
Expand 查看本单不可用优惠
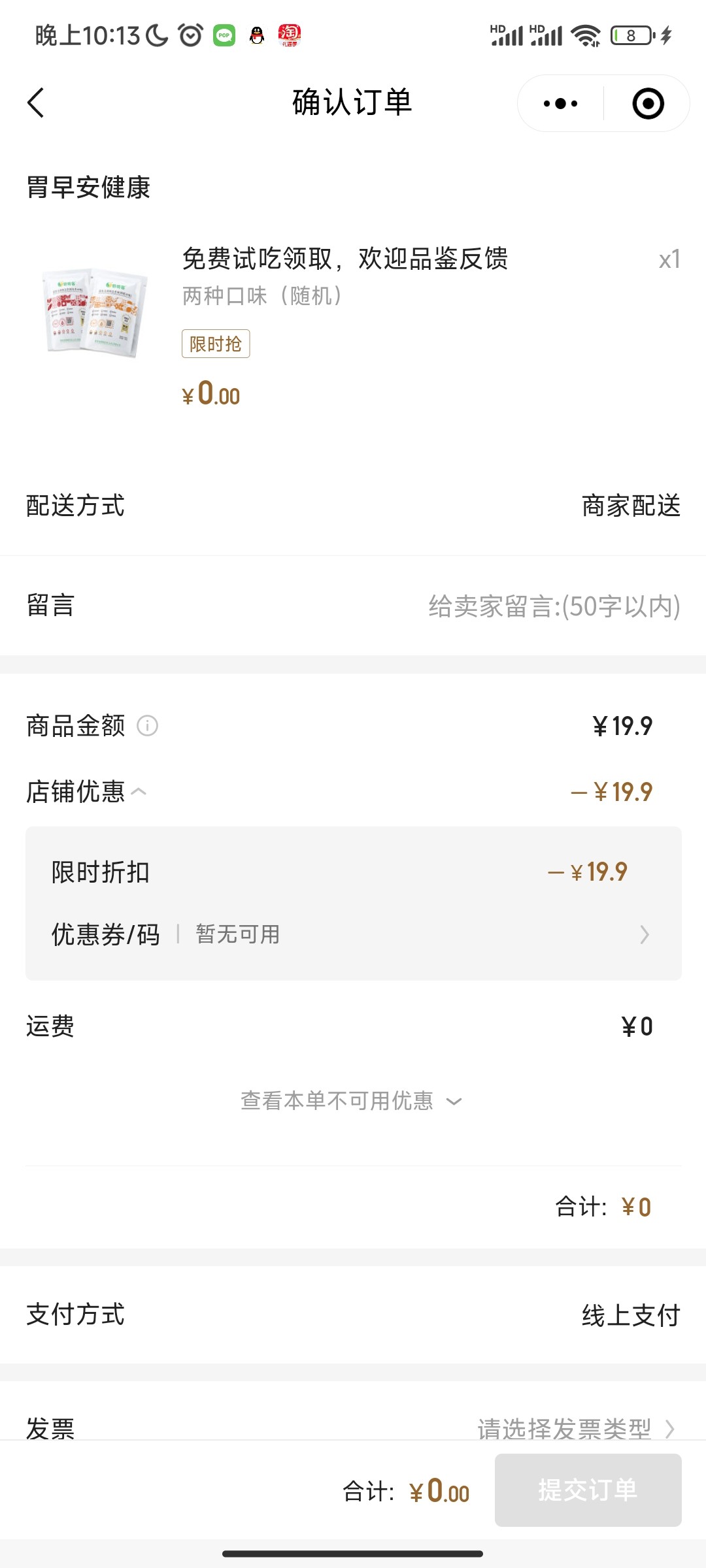(352, 1101)
